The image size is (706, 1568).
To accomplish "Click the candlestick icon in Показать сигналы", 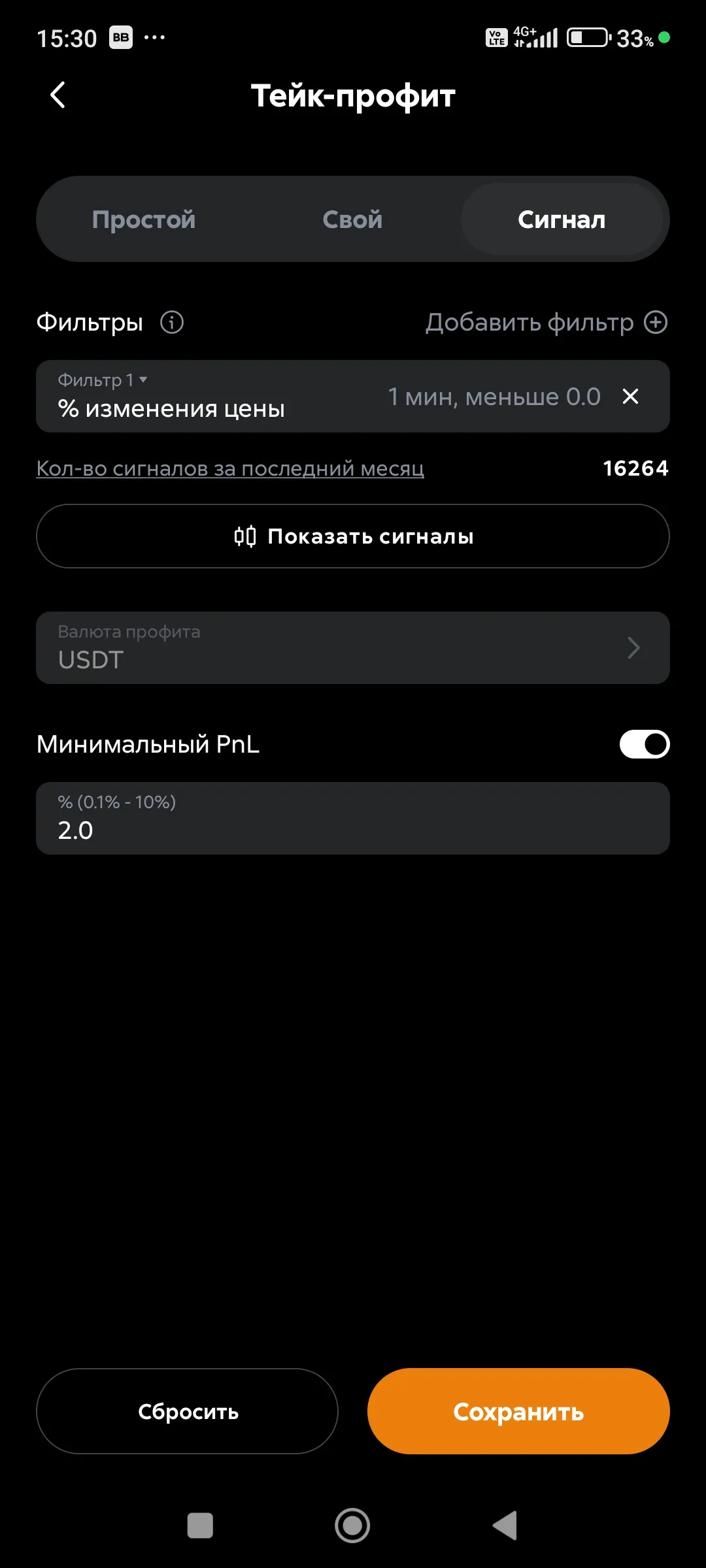I will 244,536.
